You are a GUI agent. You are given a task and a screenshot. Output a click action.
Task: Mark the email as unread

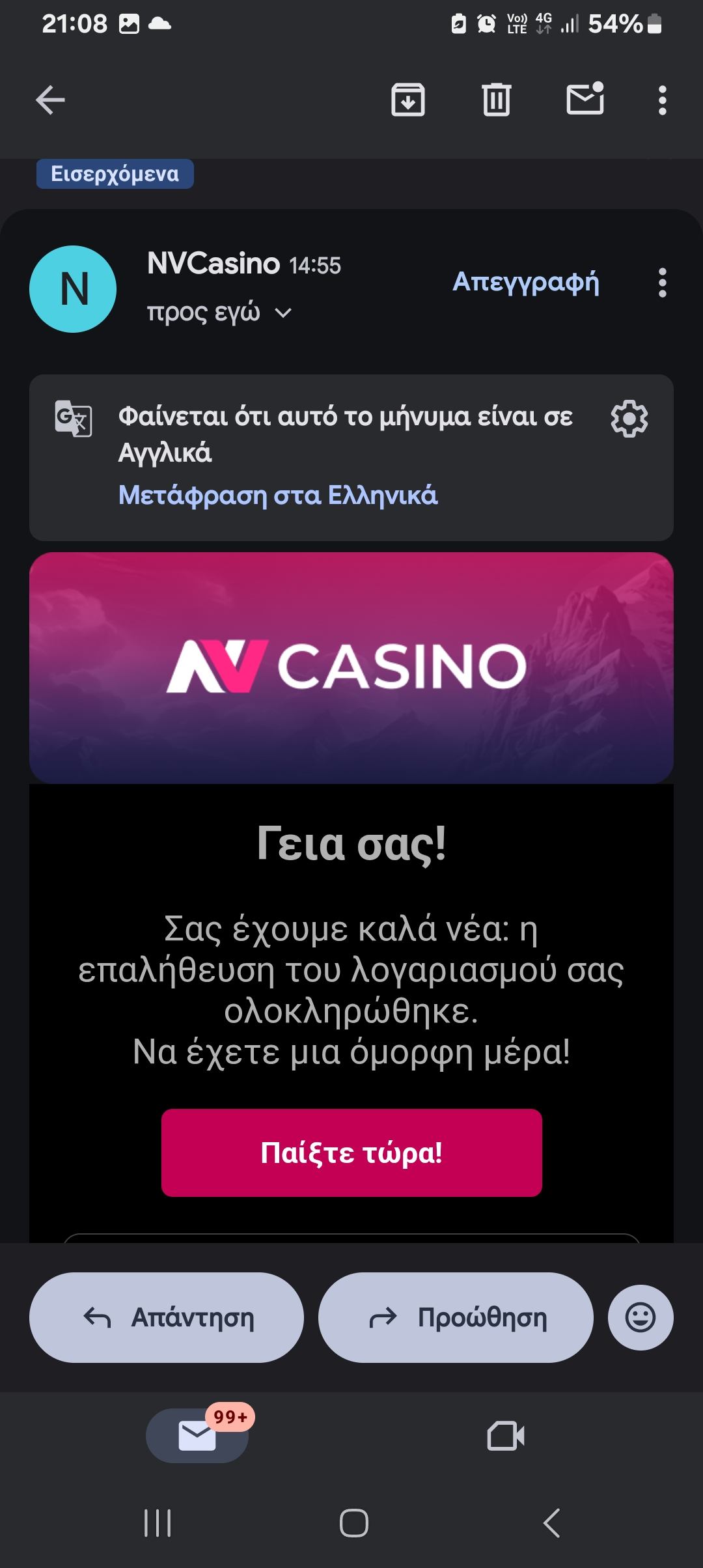(585, 99)
